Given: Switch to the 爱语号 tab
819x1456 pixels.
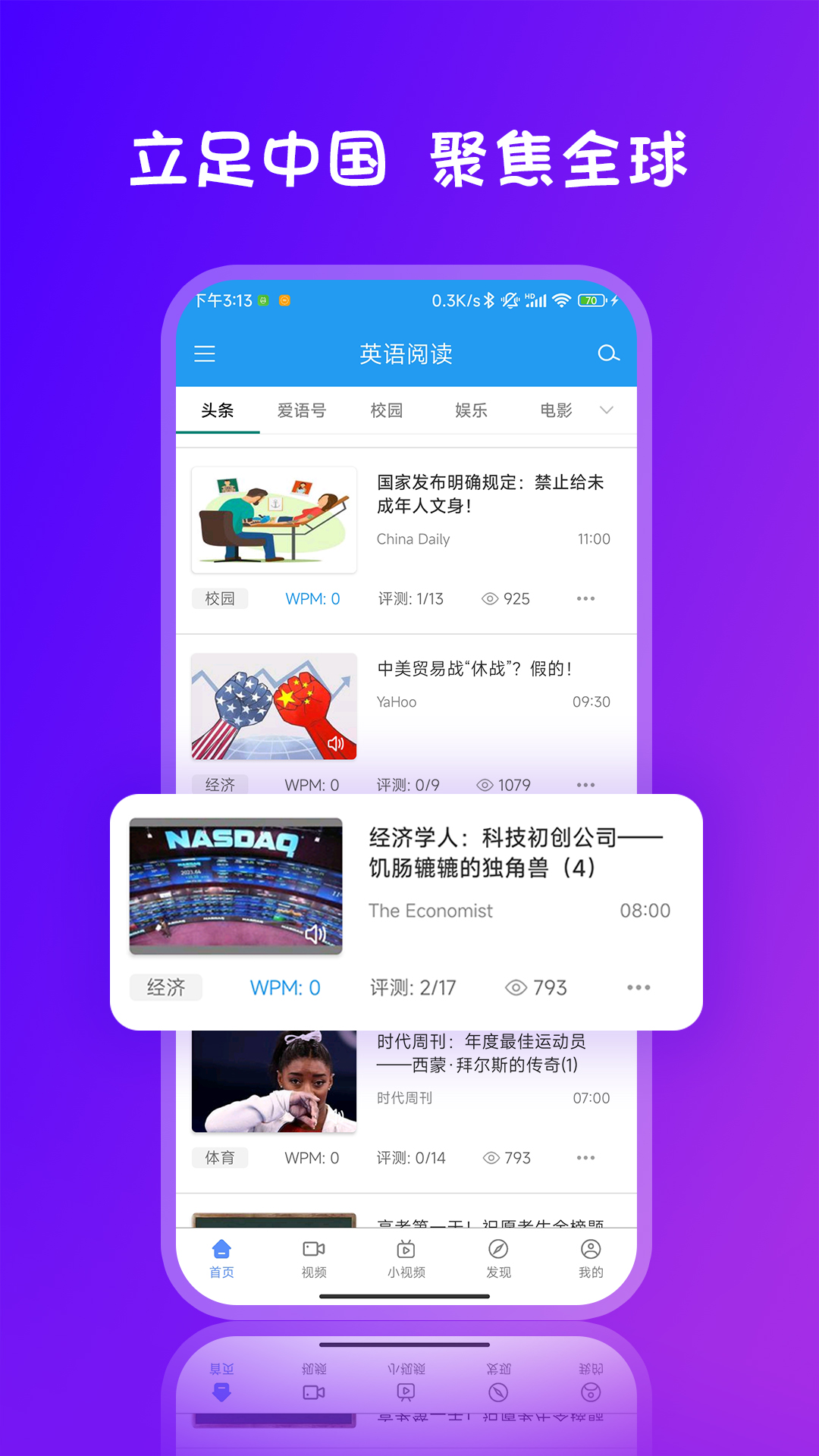Looking at the screenshot, I should point(303,410).
